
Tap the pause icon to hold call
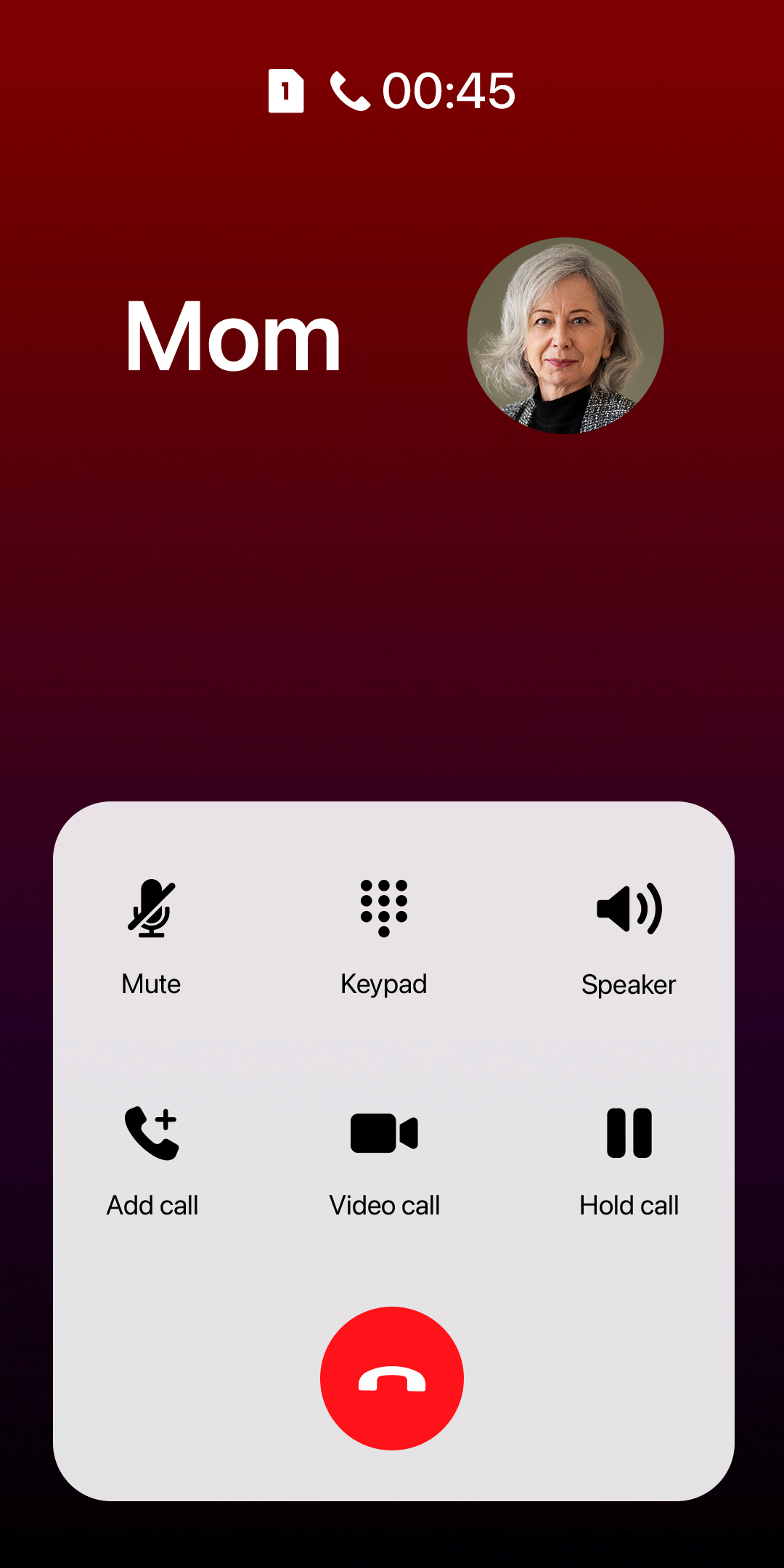click(x=629, y=1131)
